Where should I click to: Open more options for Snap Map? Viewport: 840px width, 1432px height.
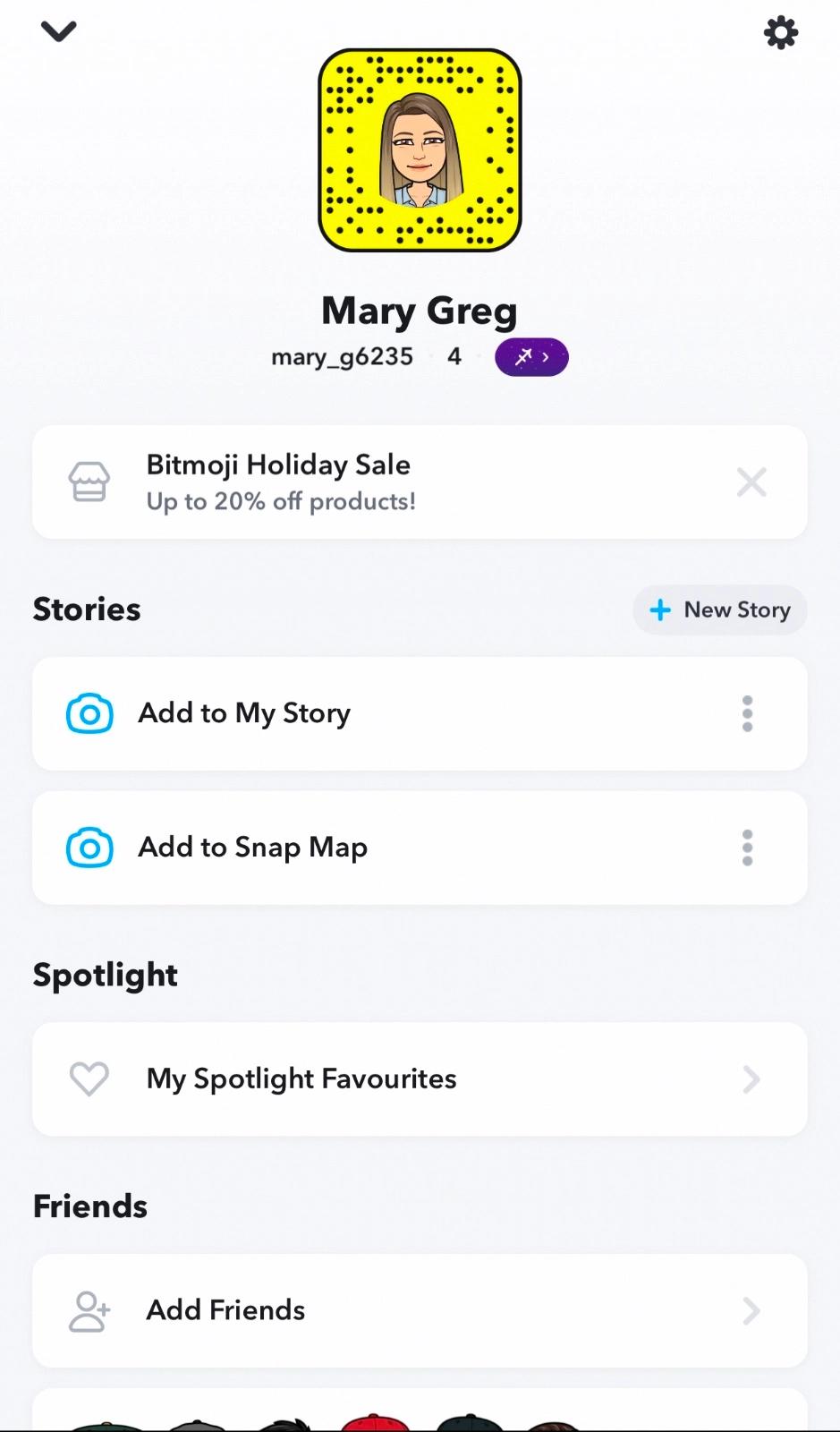point(748,848)
